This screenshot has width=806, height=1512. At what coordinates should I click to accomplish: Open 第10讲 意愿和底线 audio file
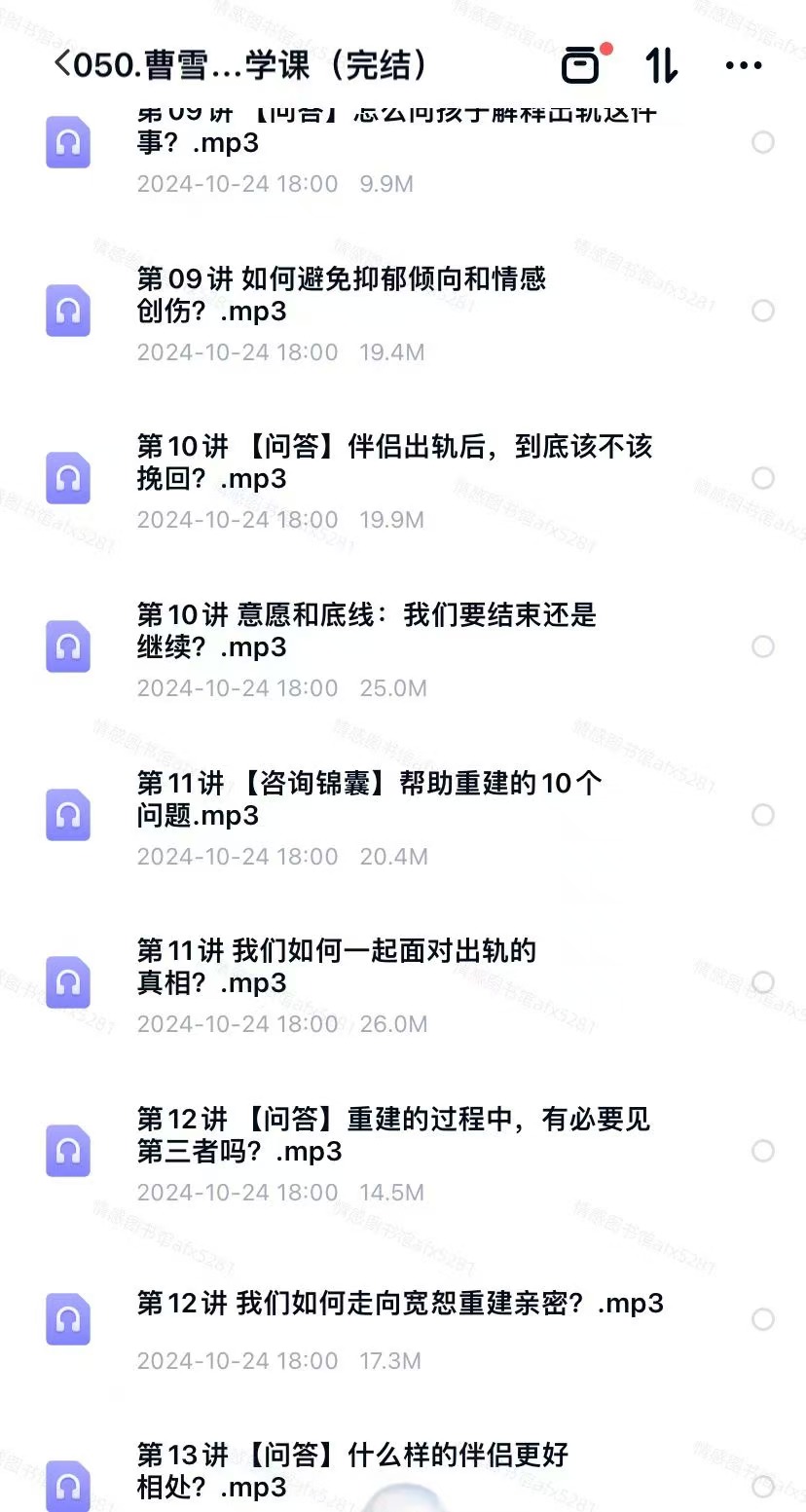[x=403, y=647]
